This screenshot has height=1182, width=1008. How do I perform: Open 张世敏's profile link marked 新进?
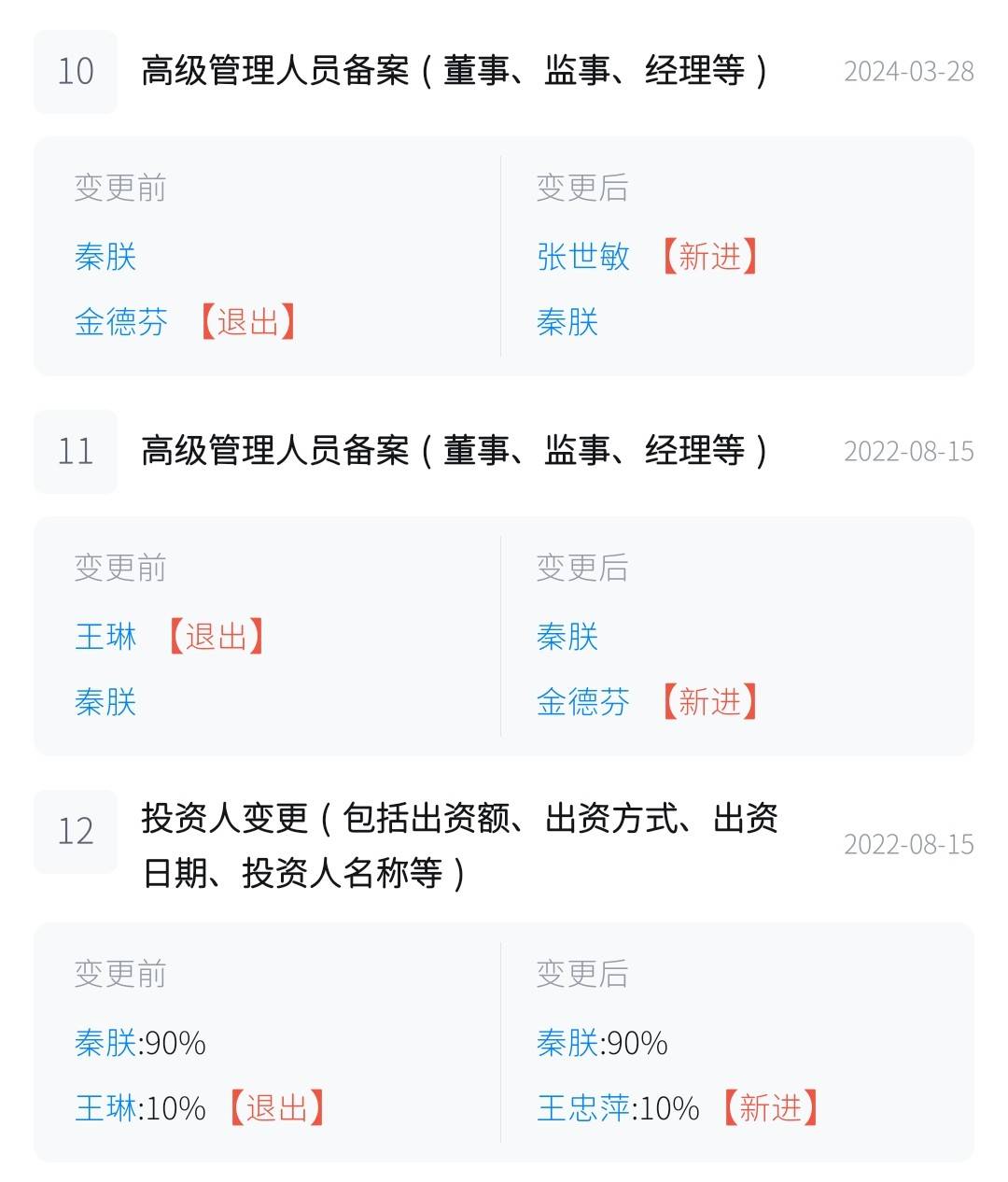(x=583, y=257)
